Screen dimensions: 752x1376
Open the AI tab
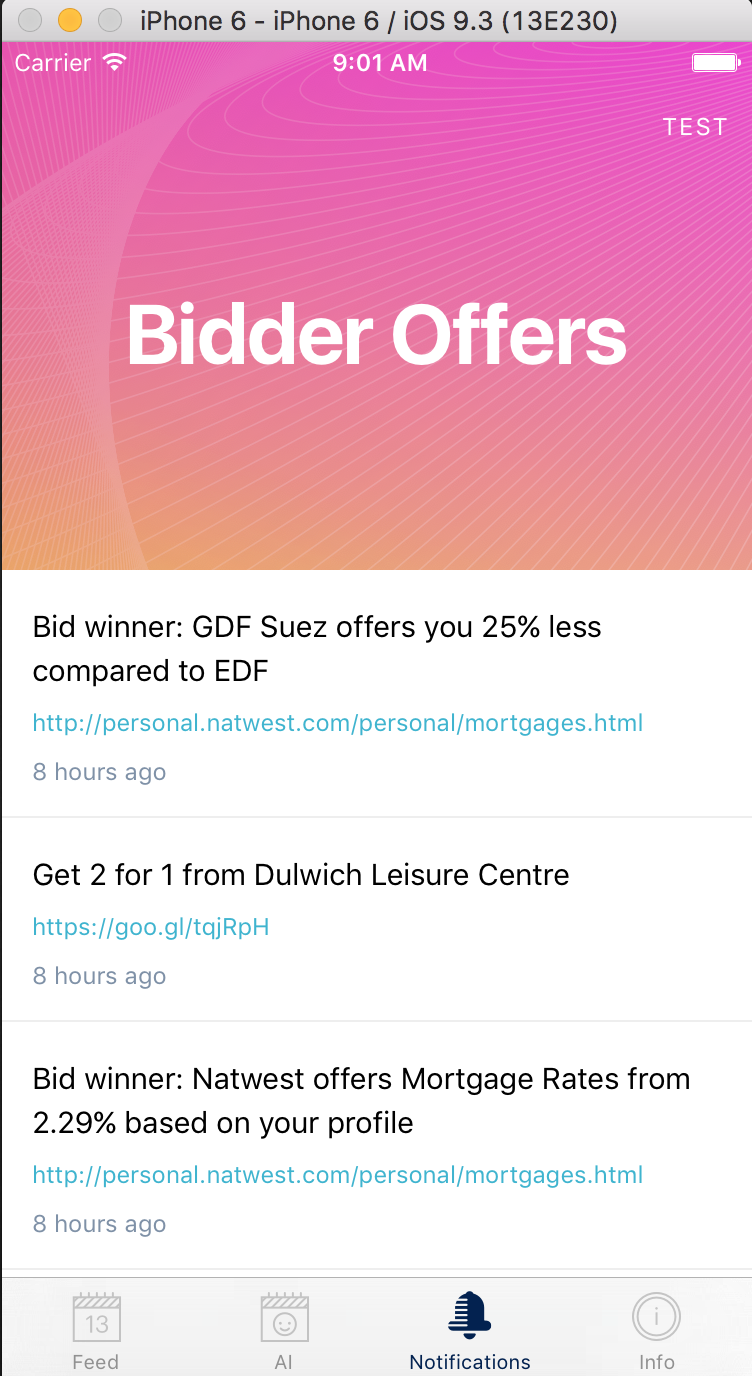[x=284, y=1330]
